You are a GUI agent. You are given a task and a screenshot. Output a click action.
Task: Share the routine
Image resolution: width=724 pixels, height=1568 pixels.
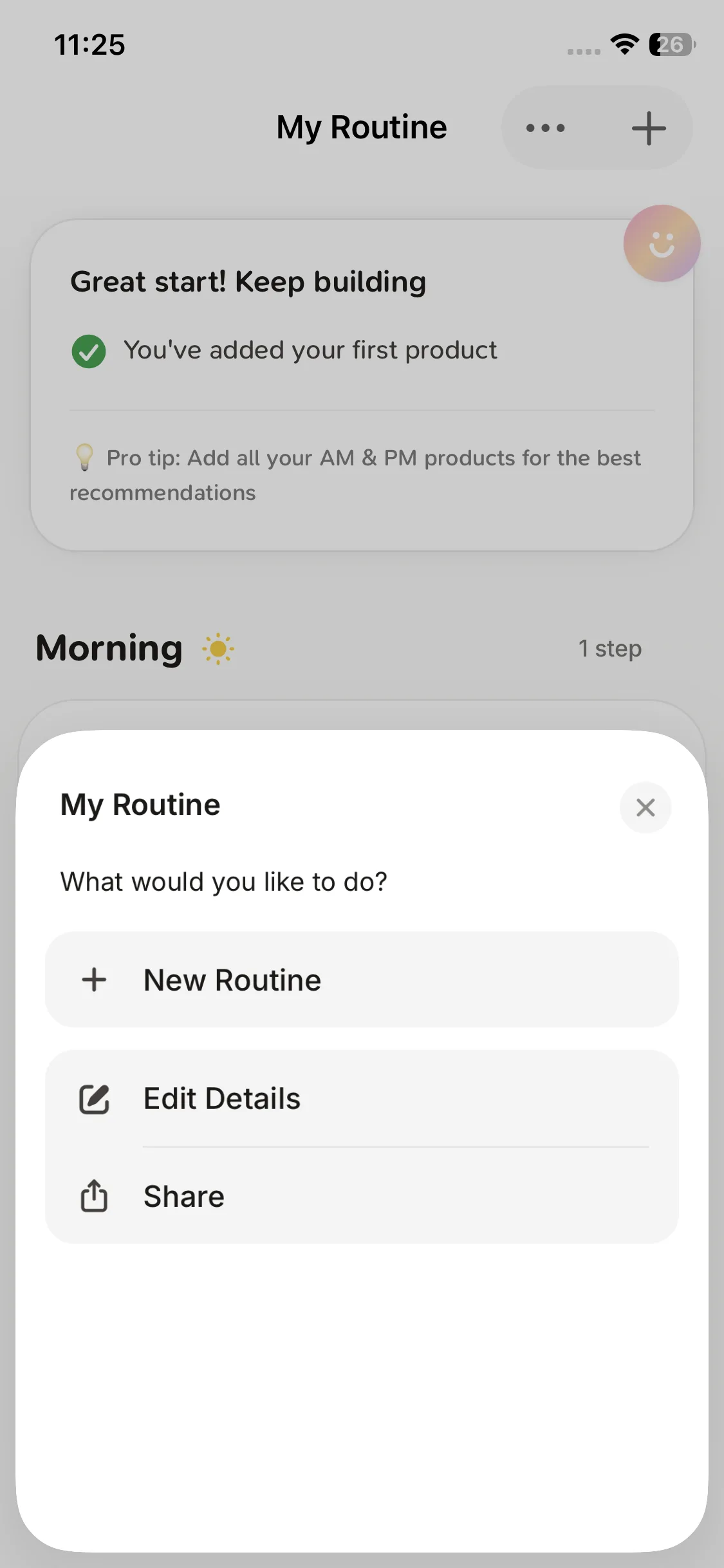[x=362, y=1197]
